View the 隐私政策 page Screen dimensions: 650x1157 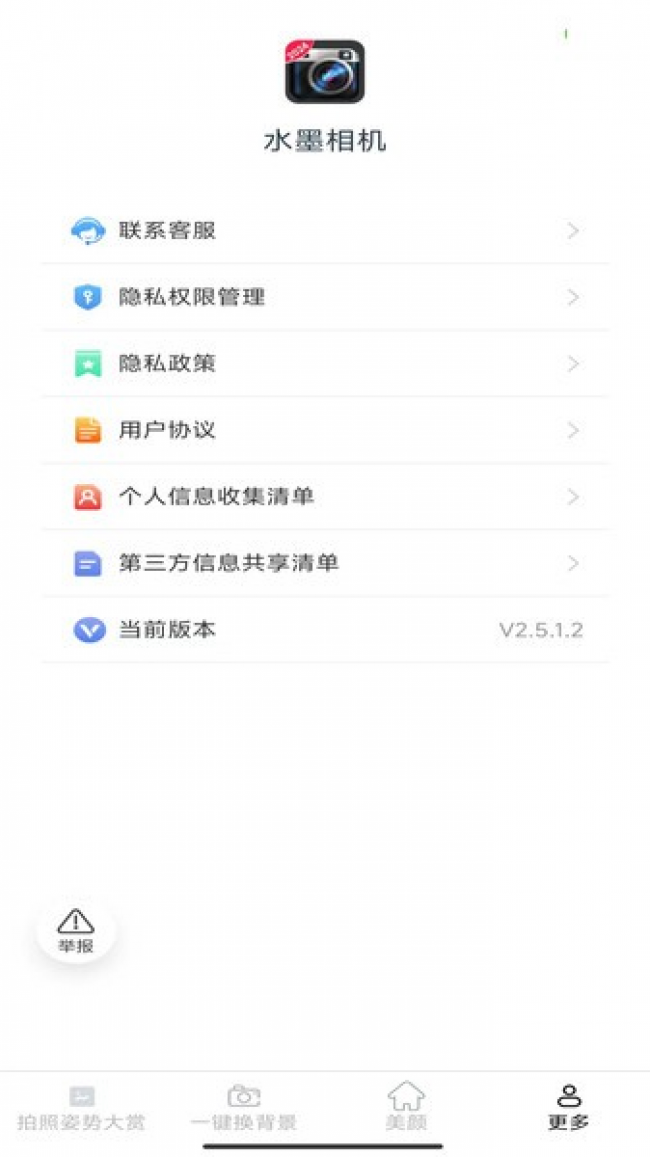point(325,364)
